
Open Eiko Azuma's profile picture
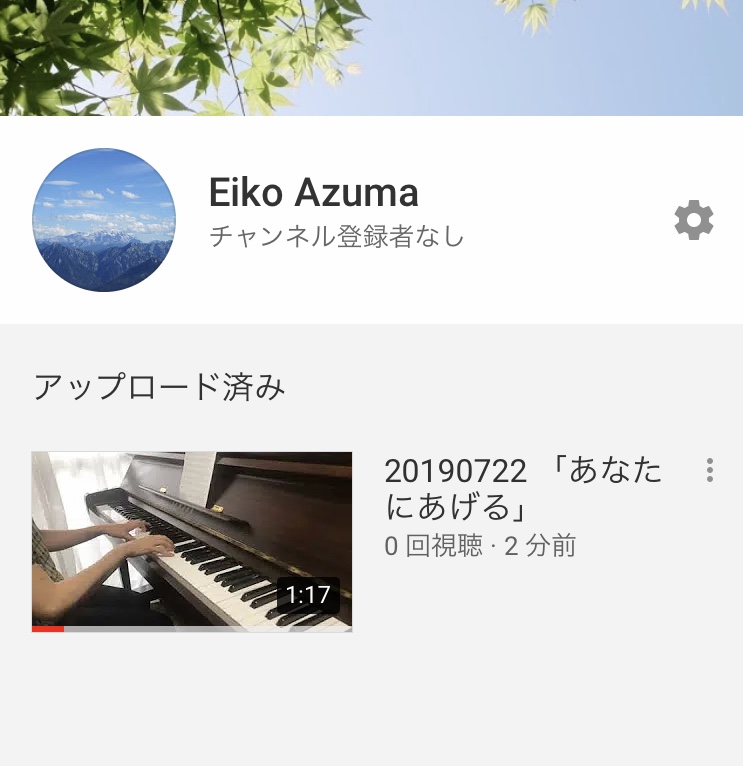104,220
